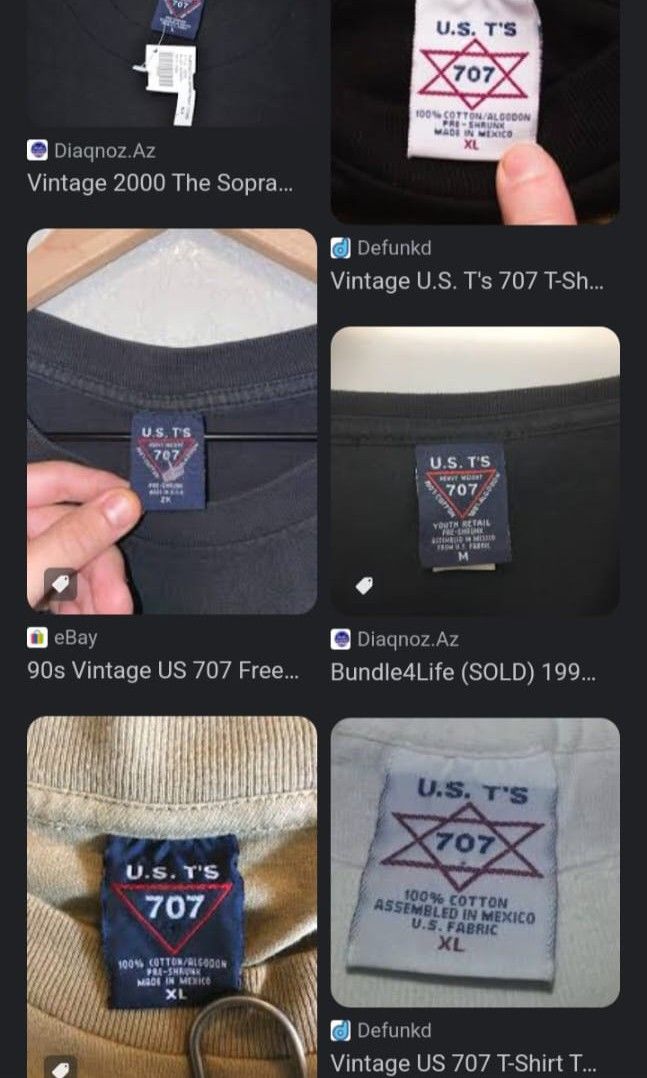The image size is (647, 1078).
Task: Open the Bundle4Life (SOLD) image from Diaqnoz.Az
Action: tap(475, 470)
